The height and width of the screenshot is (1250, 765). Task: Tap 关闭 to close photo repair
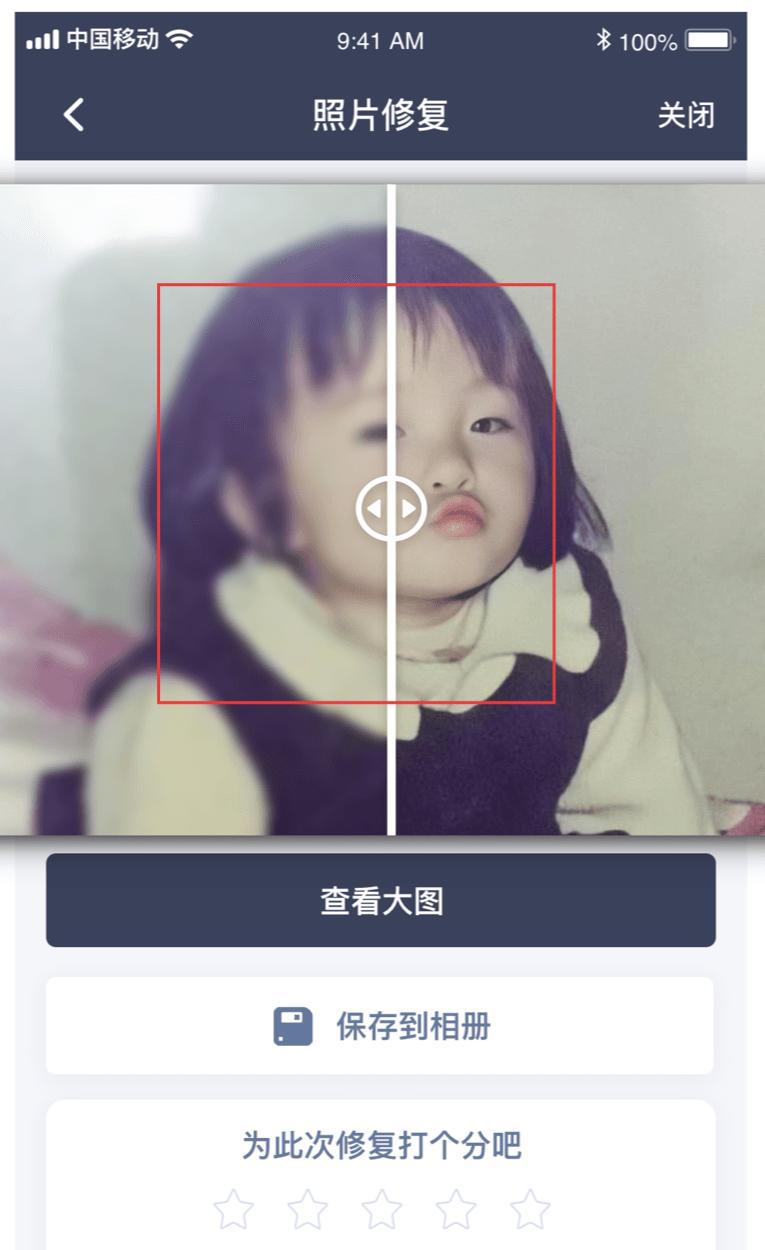(x=686, y=115)
